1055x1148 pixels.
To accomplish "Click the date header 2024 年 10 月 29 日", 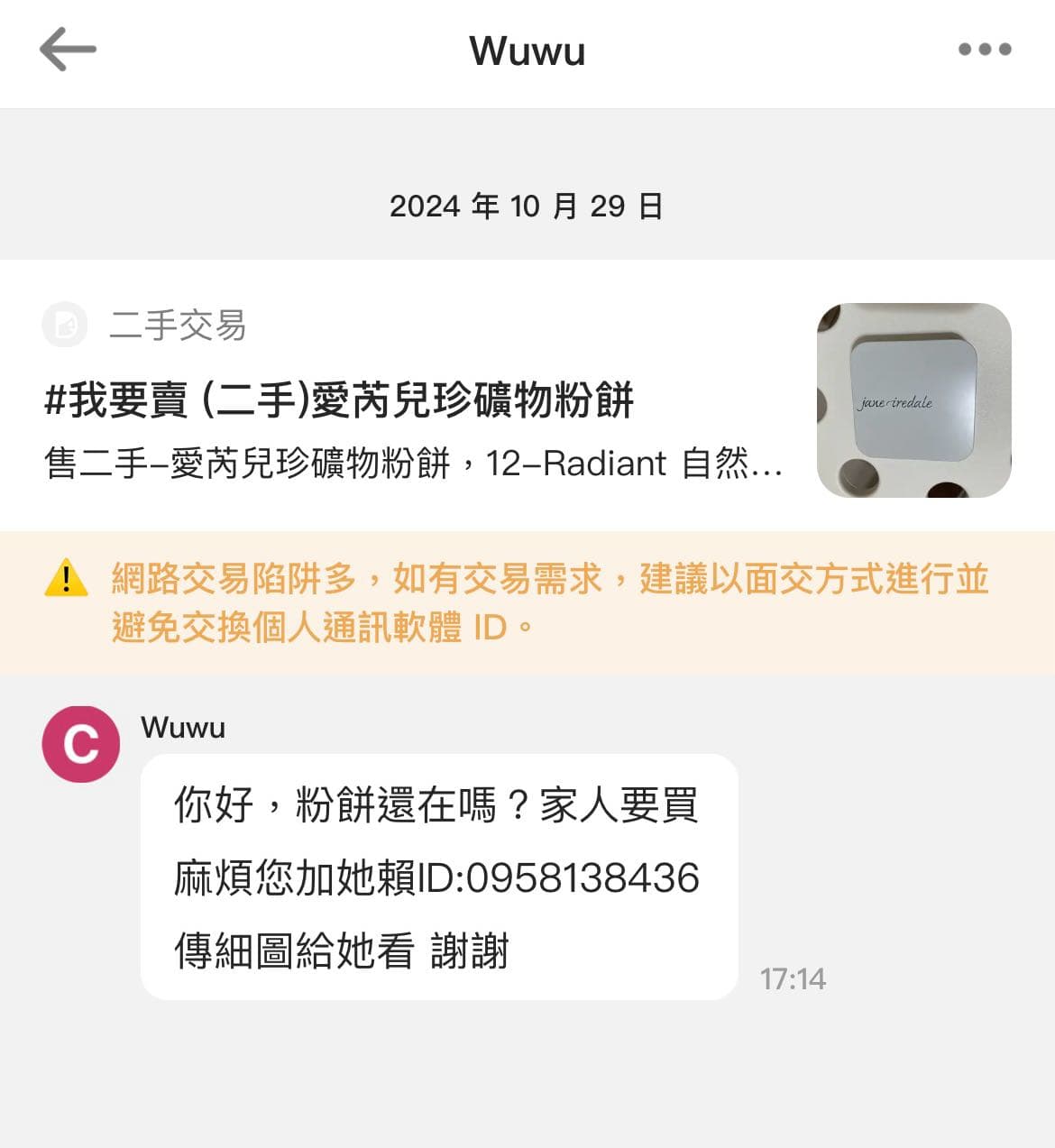I will point(527,206).
